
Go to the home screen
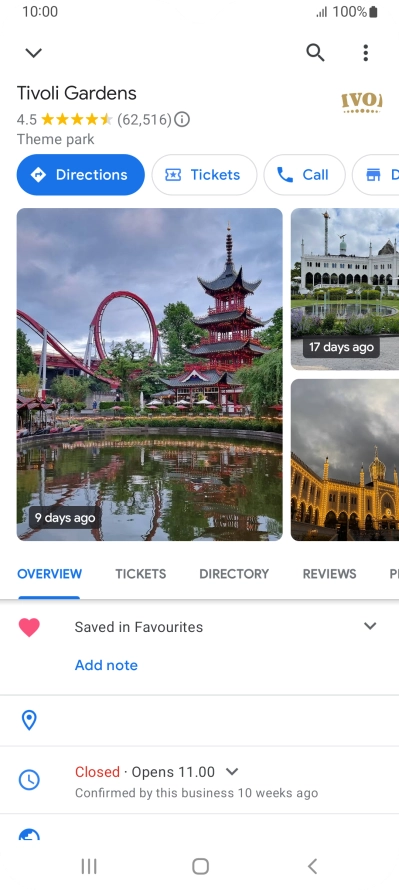pyautogui.click(x=200, y=866)
